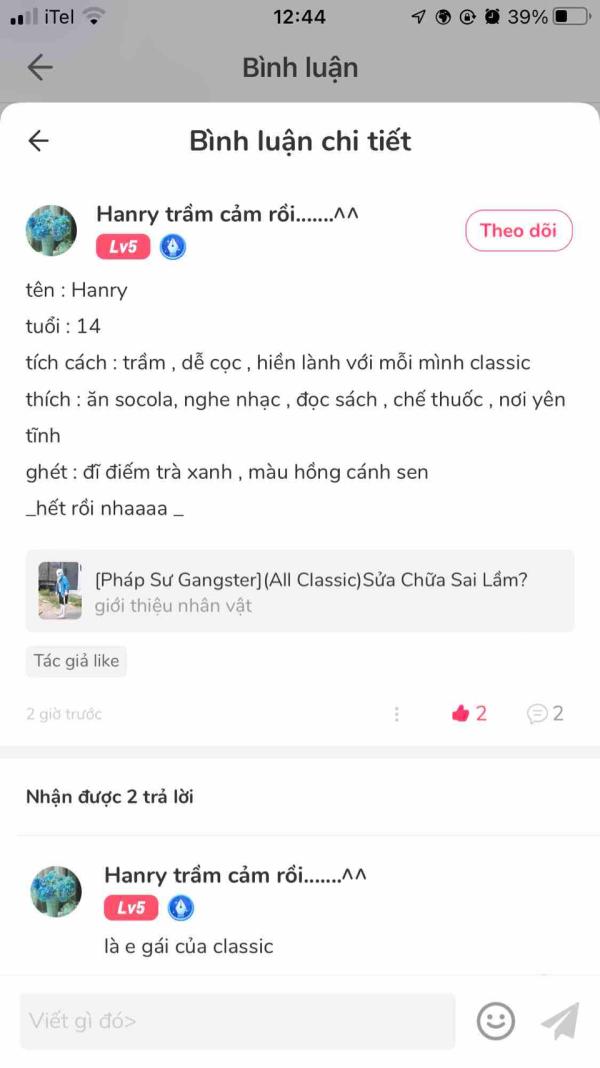
Task: Follow Hanry with the Theo dõi button
Action: tap(518, 230)
